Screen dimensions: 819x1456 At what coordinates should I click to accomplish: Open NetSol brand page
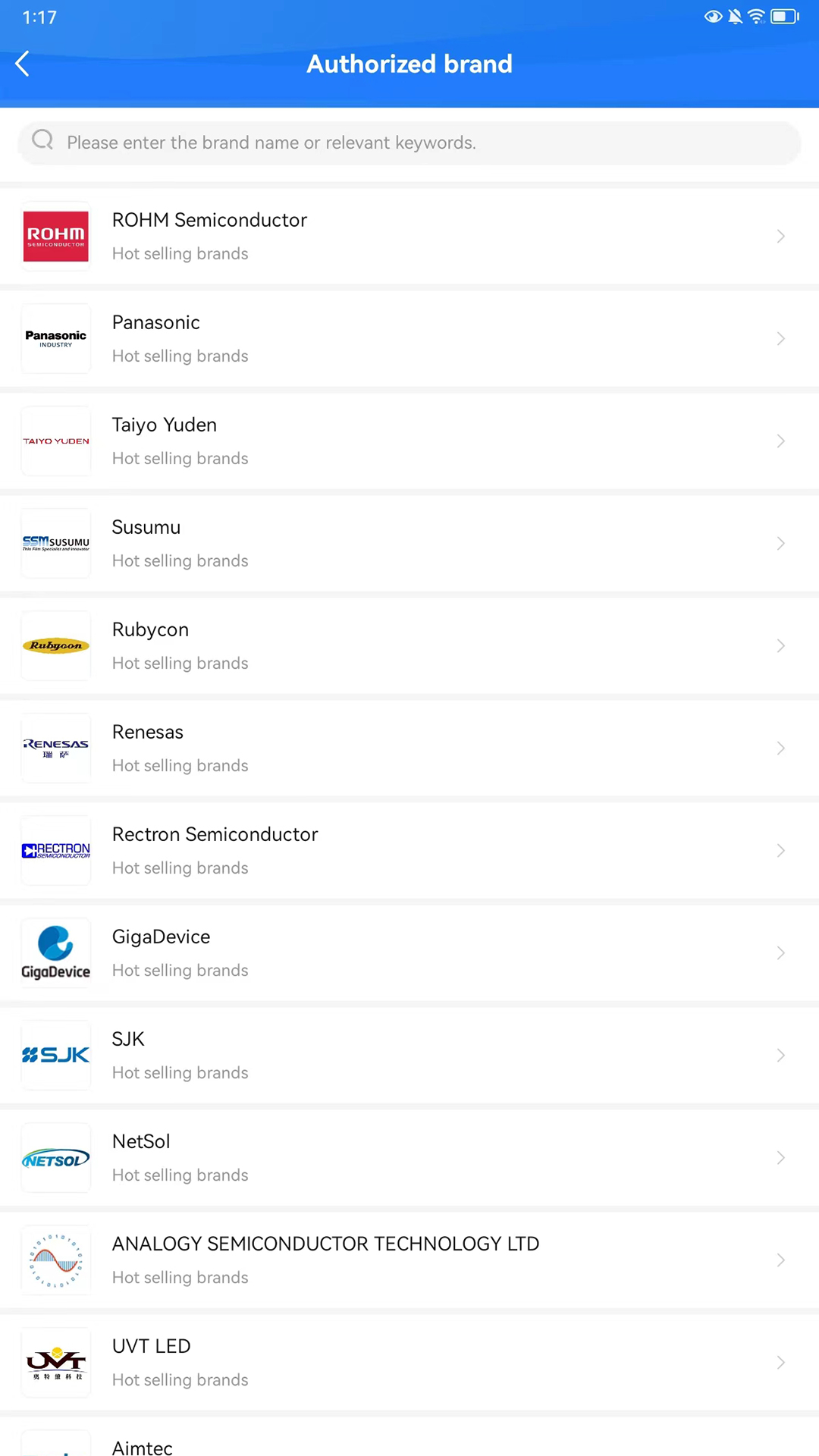point(409,1158)
